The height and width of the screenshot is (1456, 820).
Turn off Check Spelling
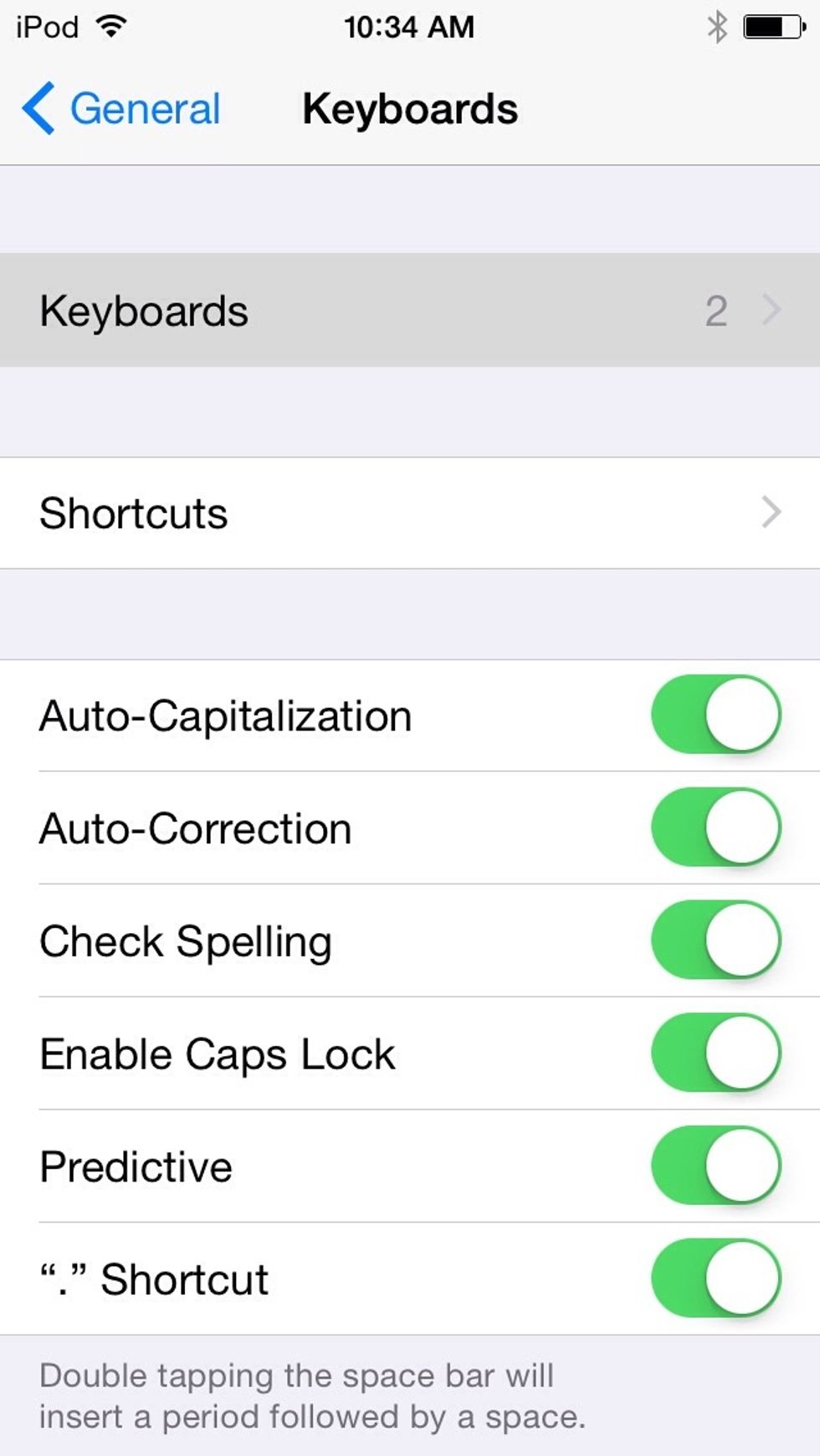click(x=715, y=941)
